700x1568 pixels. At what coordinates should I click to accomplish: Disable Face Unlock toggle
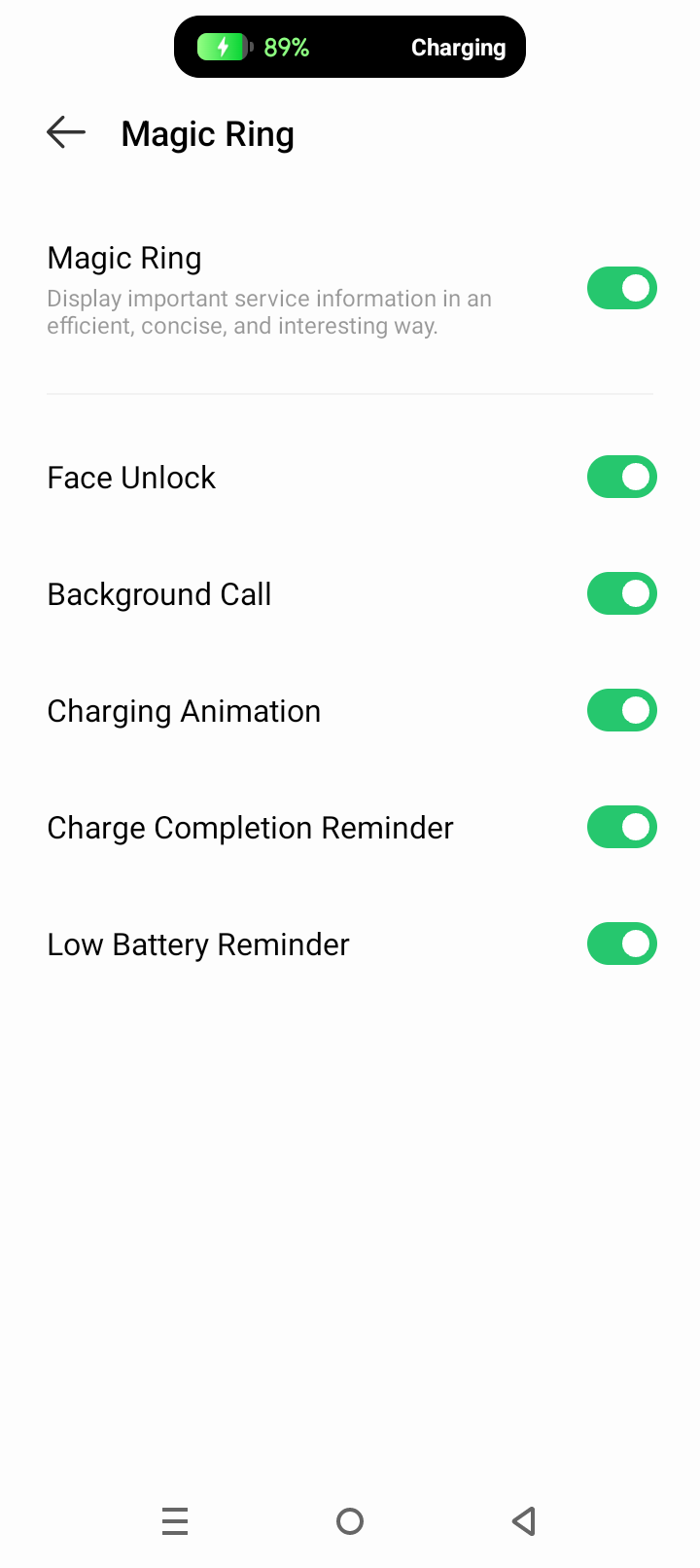click(621, 477)
